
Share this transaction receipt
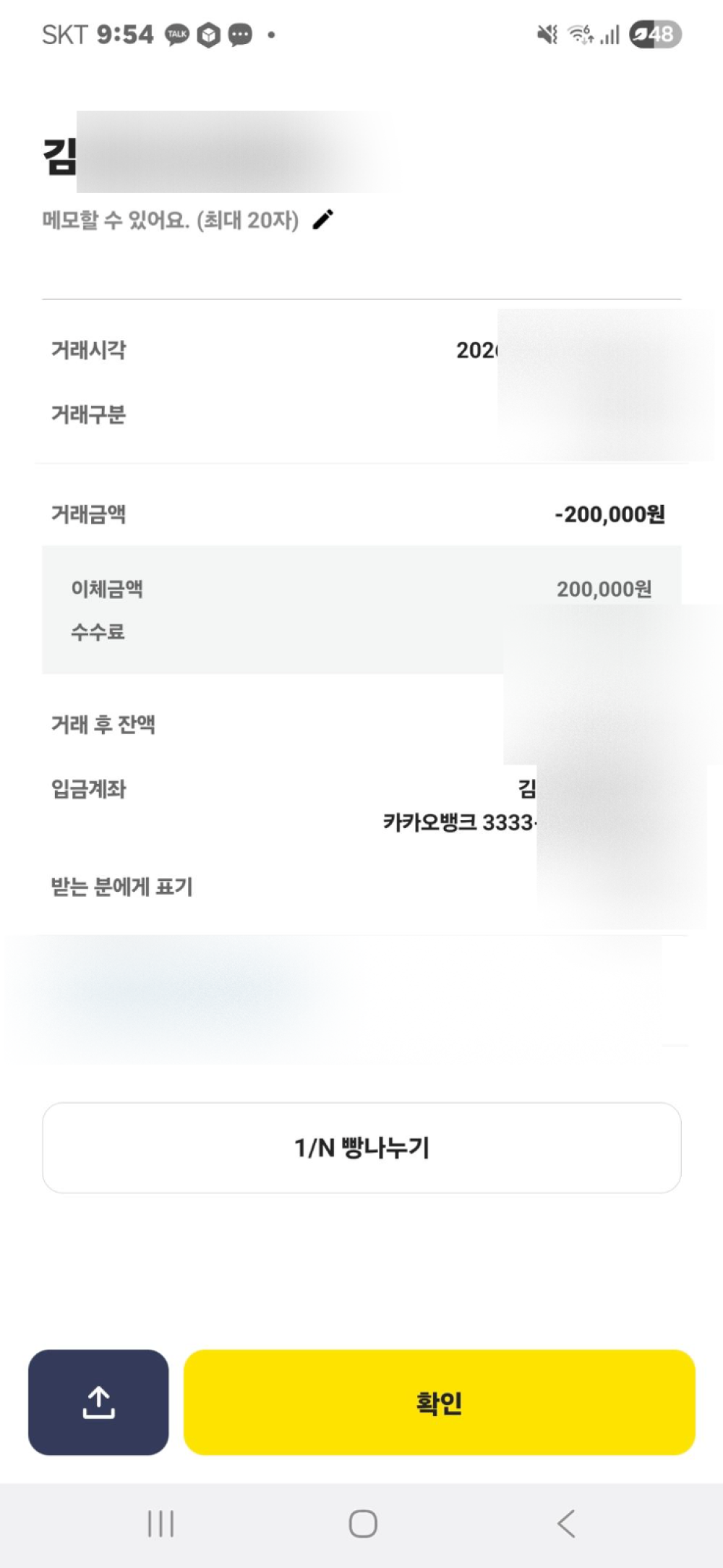click(x=98, y=1402)
